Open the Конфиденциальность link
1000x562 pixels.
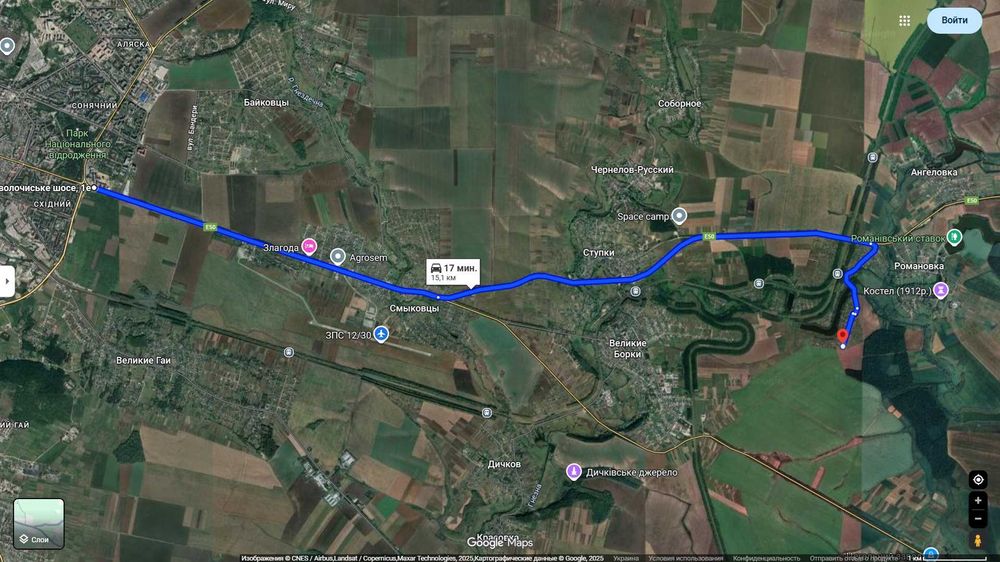[766, 558]
